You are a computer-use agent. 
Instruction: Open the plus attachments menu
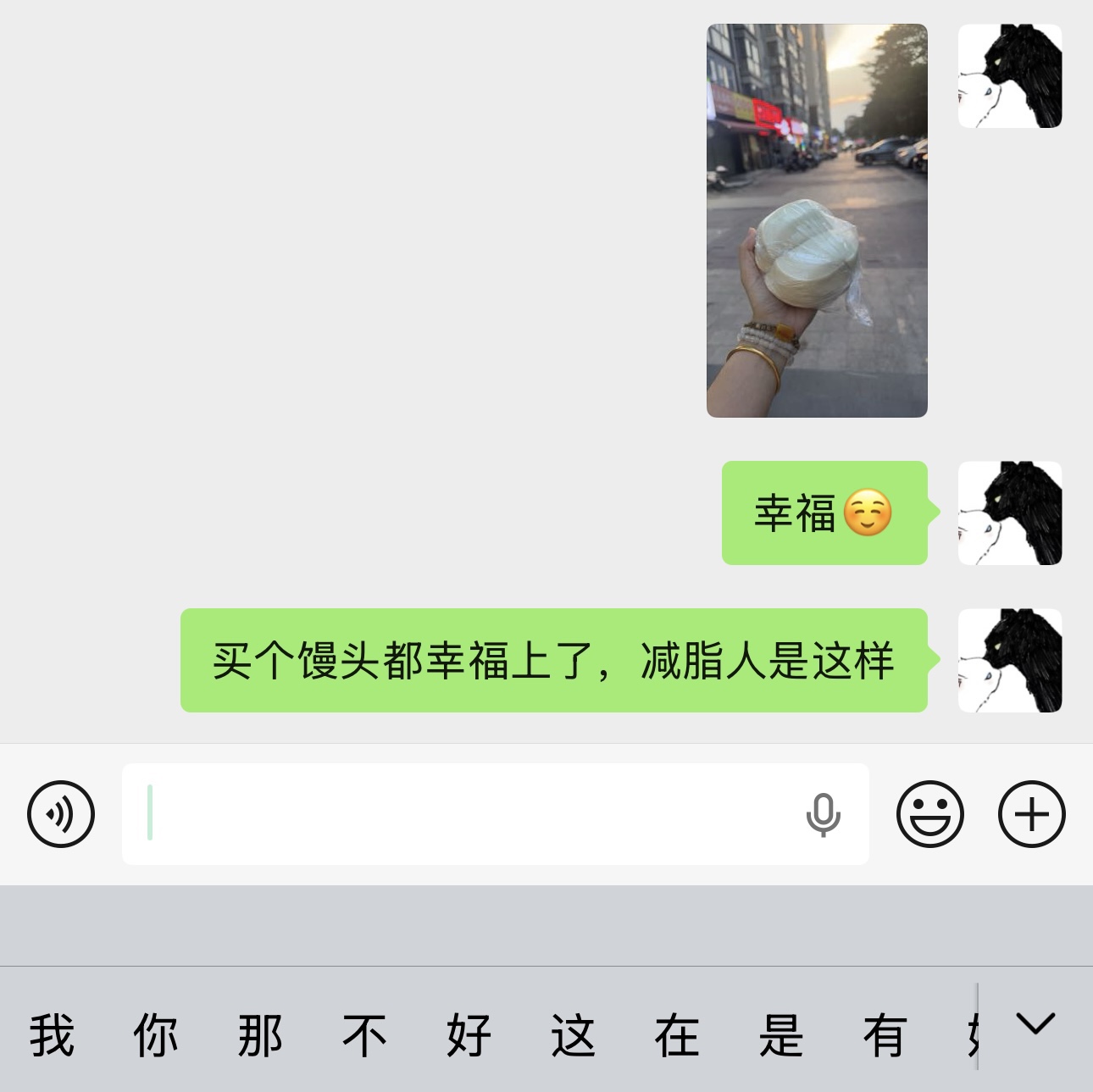click(1031, 814)
